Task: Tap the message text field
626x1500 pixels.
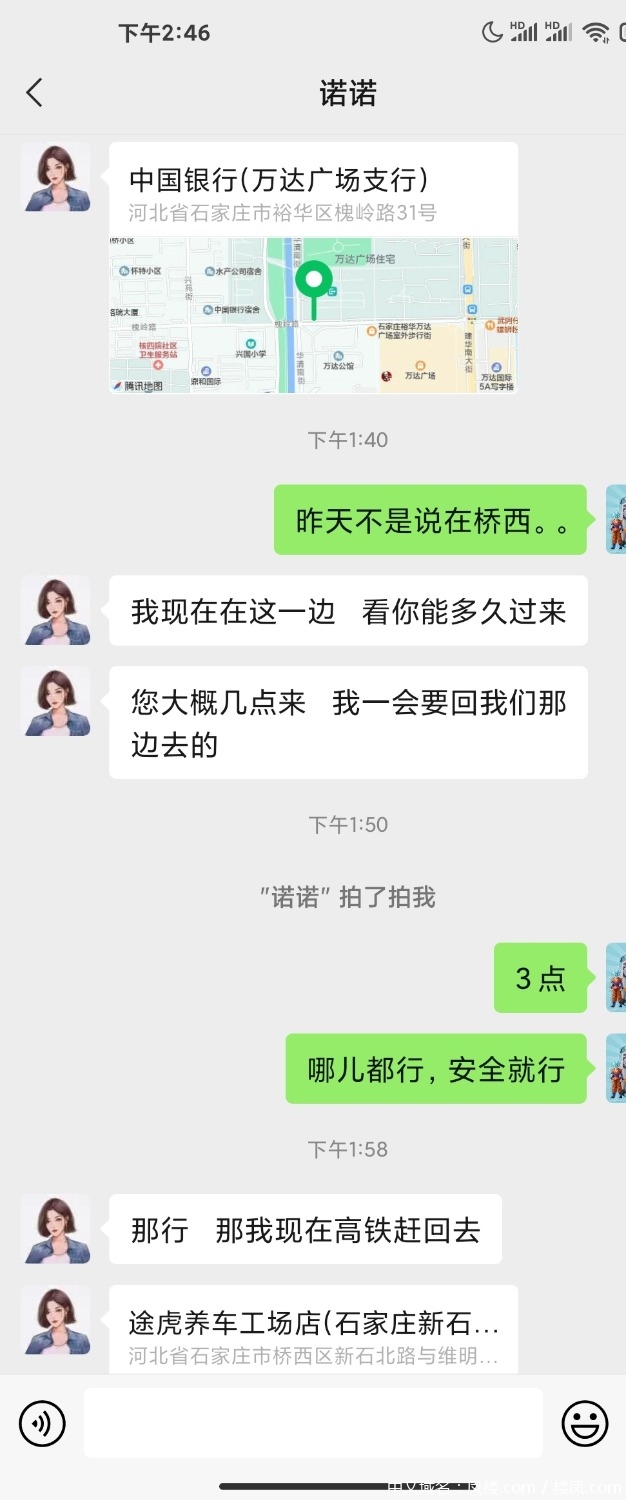Action: pos(313,1422)
